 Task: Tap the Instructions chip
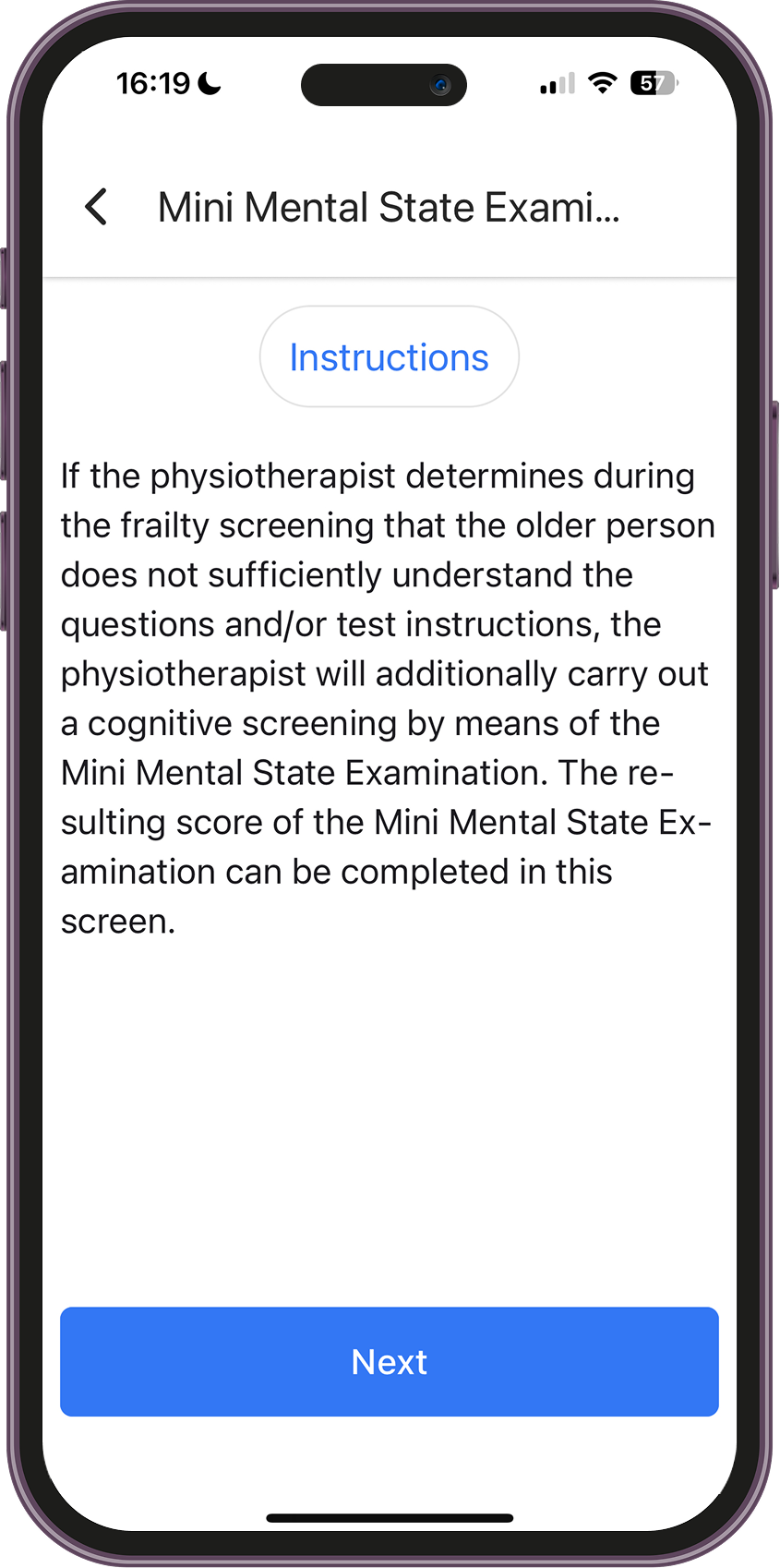(389, 357)
